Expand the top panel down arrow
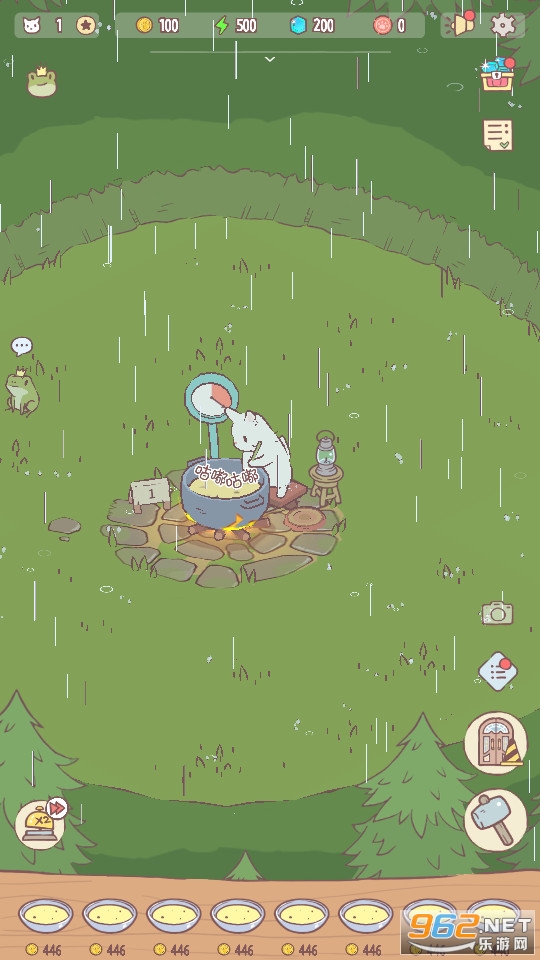Image resolution: width=540 pixels, height=960 pixels. click(x=270, y=59)
